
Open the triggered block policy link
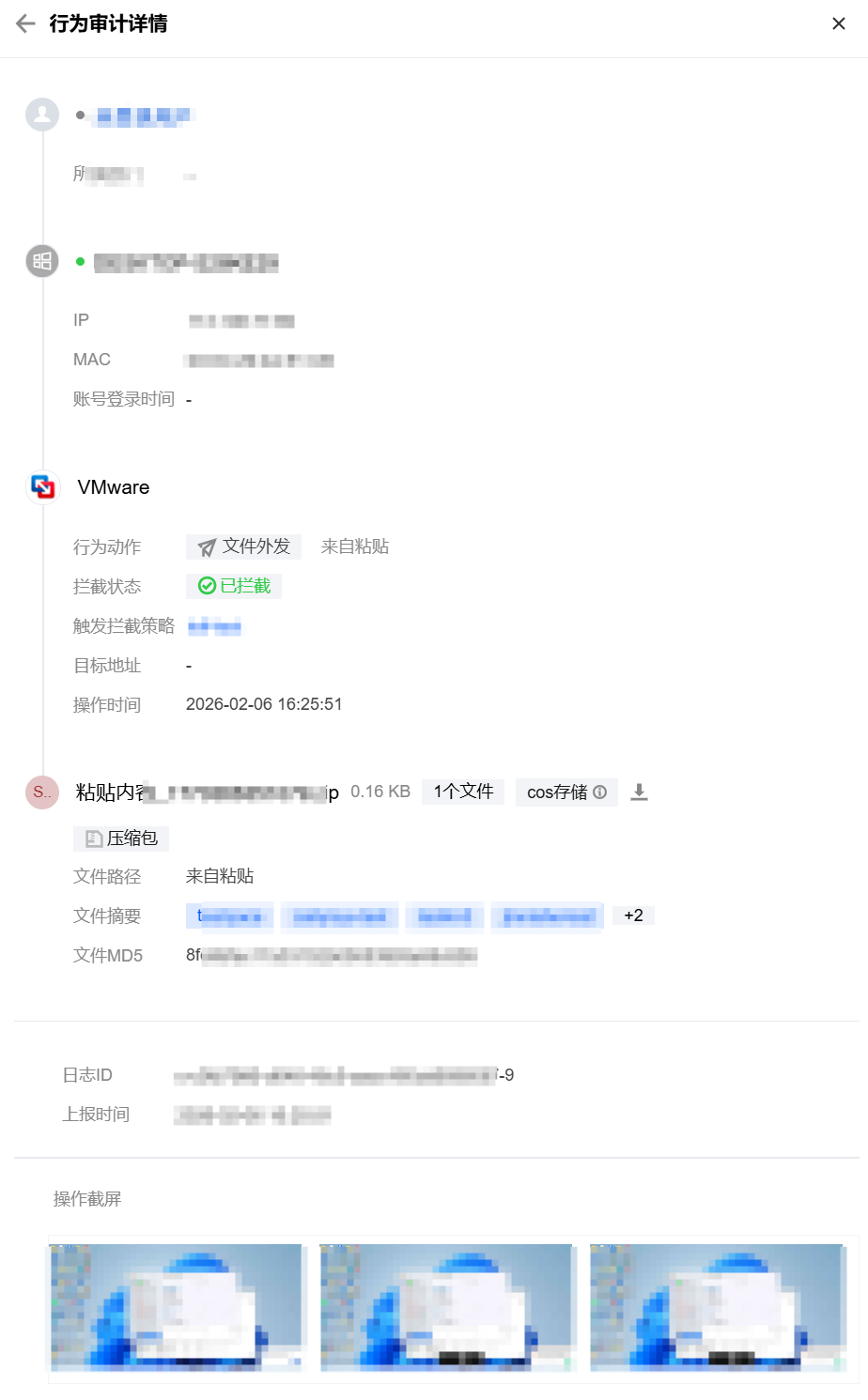click(214, 626)
